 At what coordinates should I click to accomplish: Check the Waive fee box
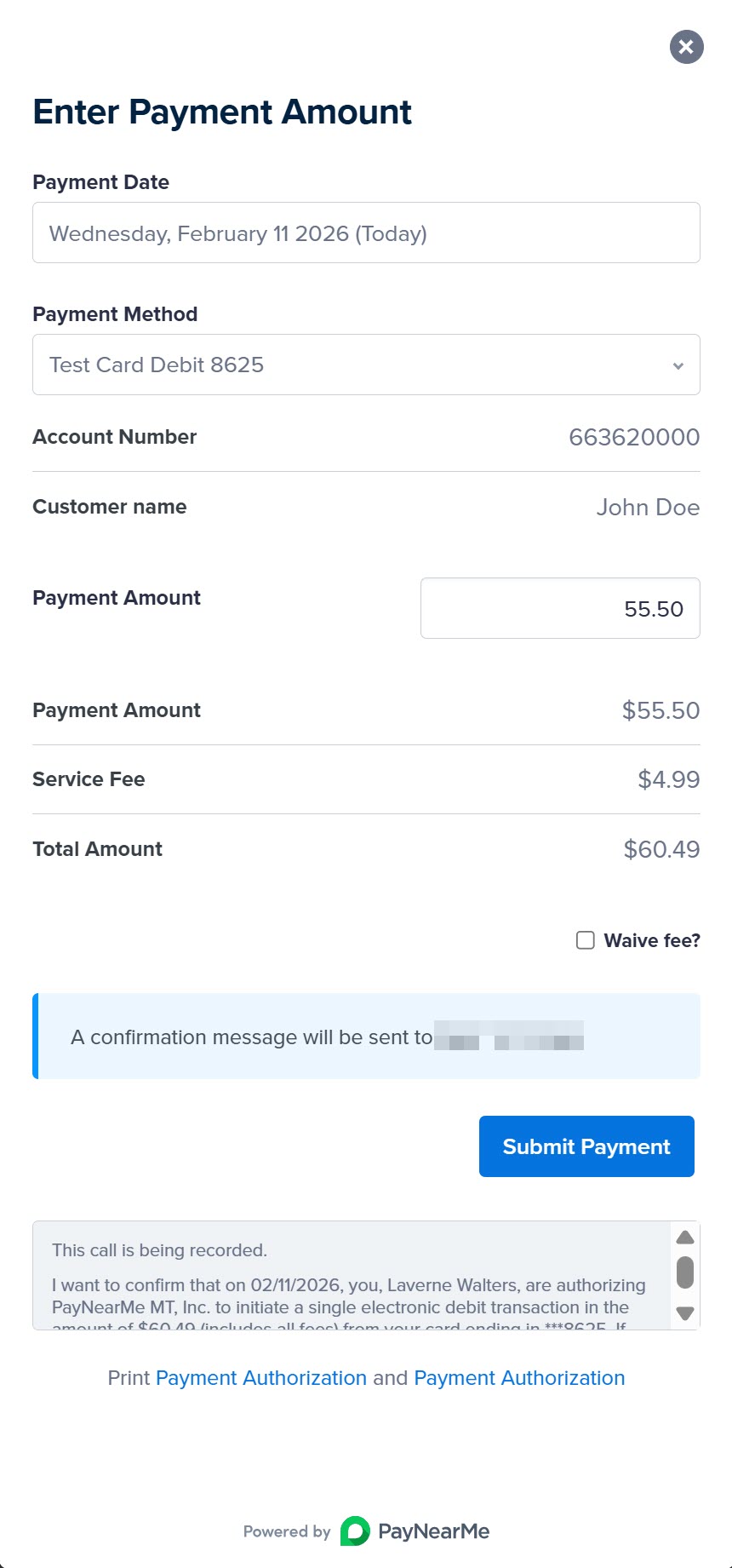[586, 940]
